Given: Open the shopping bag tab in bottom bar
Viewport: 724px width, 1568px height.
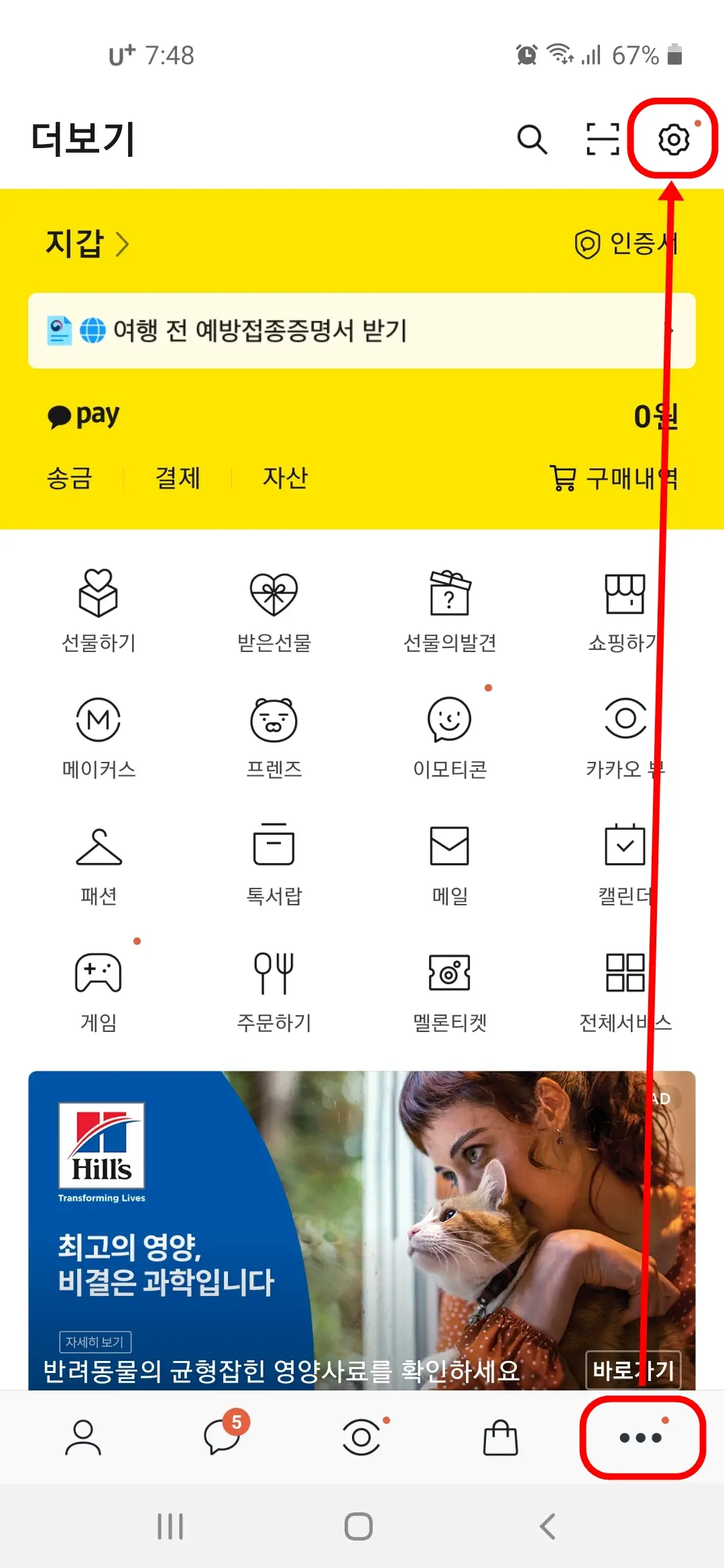Looking at the screenshot, I should [x=499, y=1441].
